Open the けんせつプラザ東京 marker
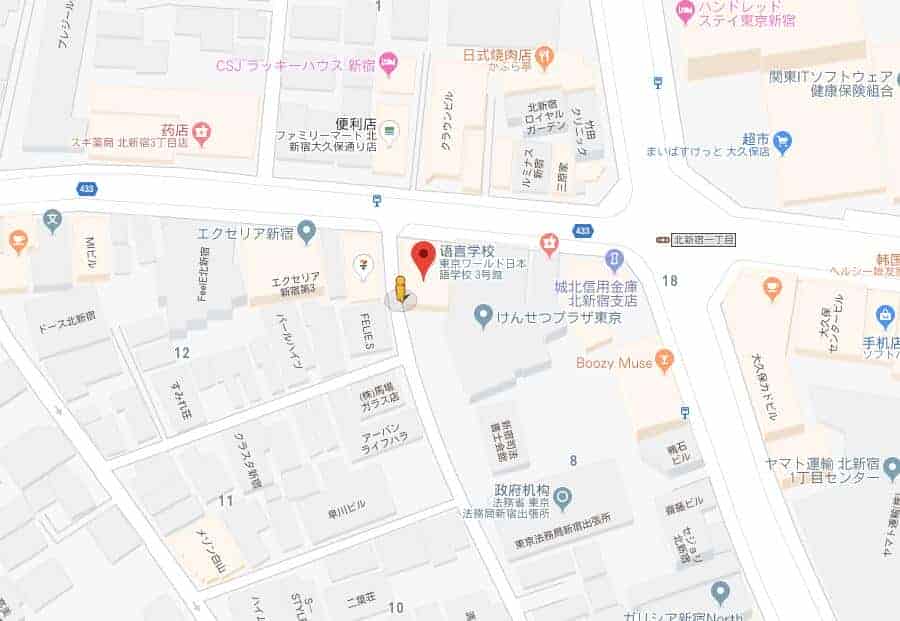 click(x=482, y=318)
